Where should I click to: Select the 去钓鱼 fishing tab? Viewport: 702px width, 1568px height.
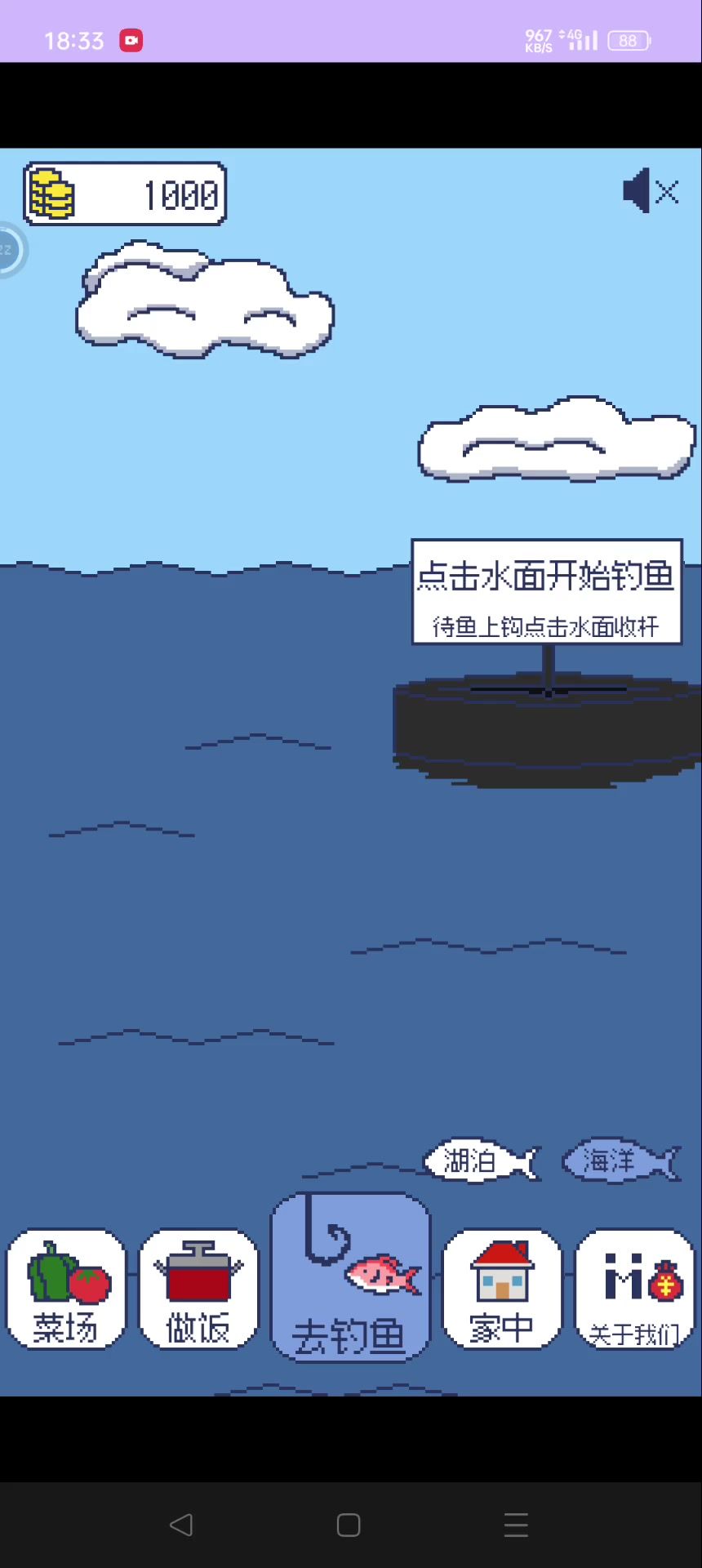350,1277
